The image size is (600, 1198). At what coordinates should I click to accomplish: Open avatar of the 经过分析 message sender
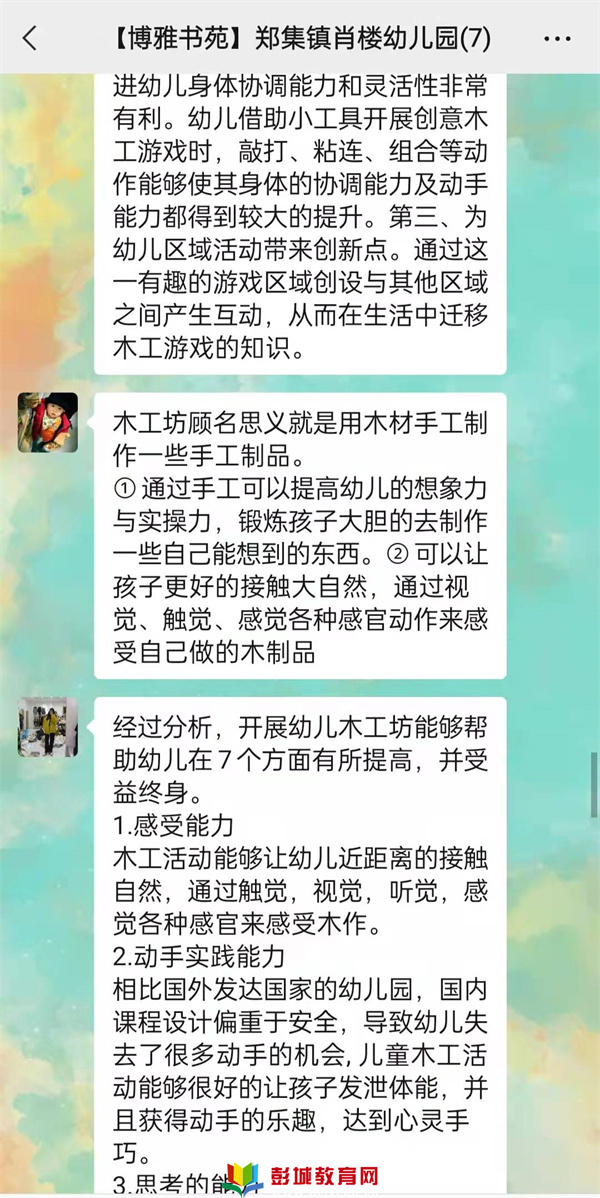pyautogui.click(x=47, y=727)
